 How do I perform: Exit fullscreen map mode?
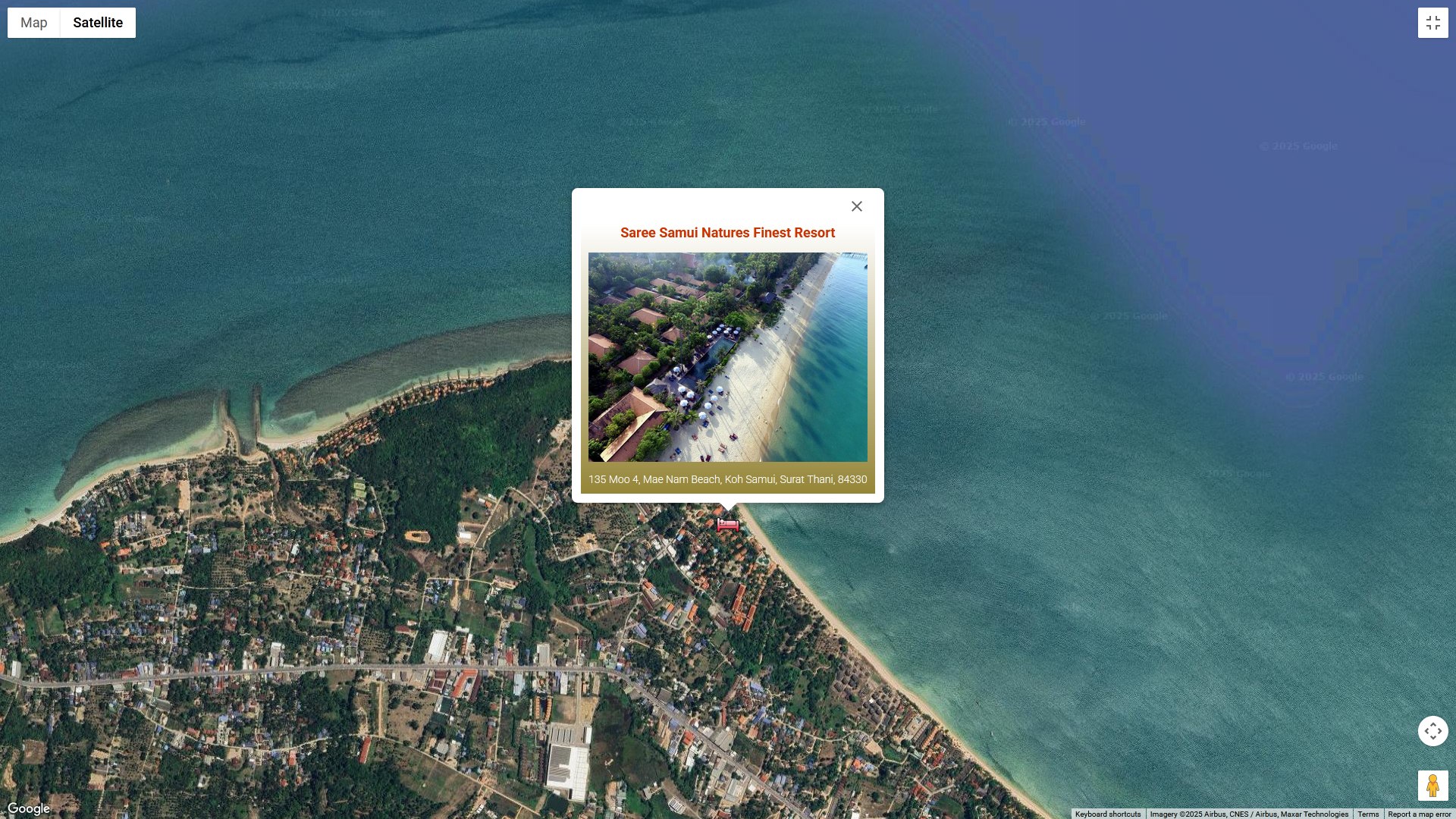(x=1432, y=23)
